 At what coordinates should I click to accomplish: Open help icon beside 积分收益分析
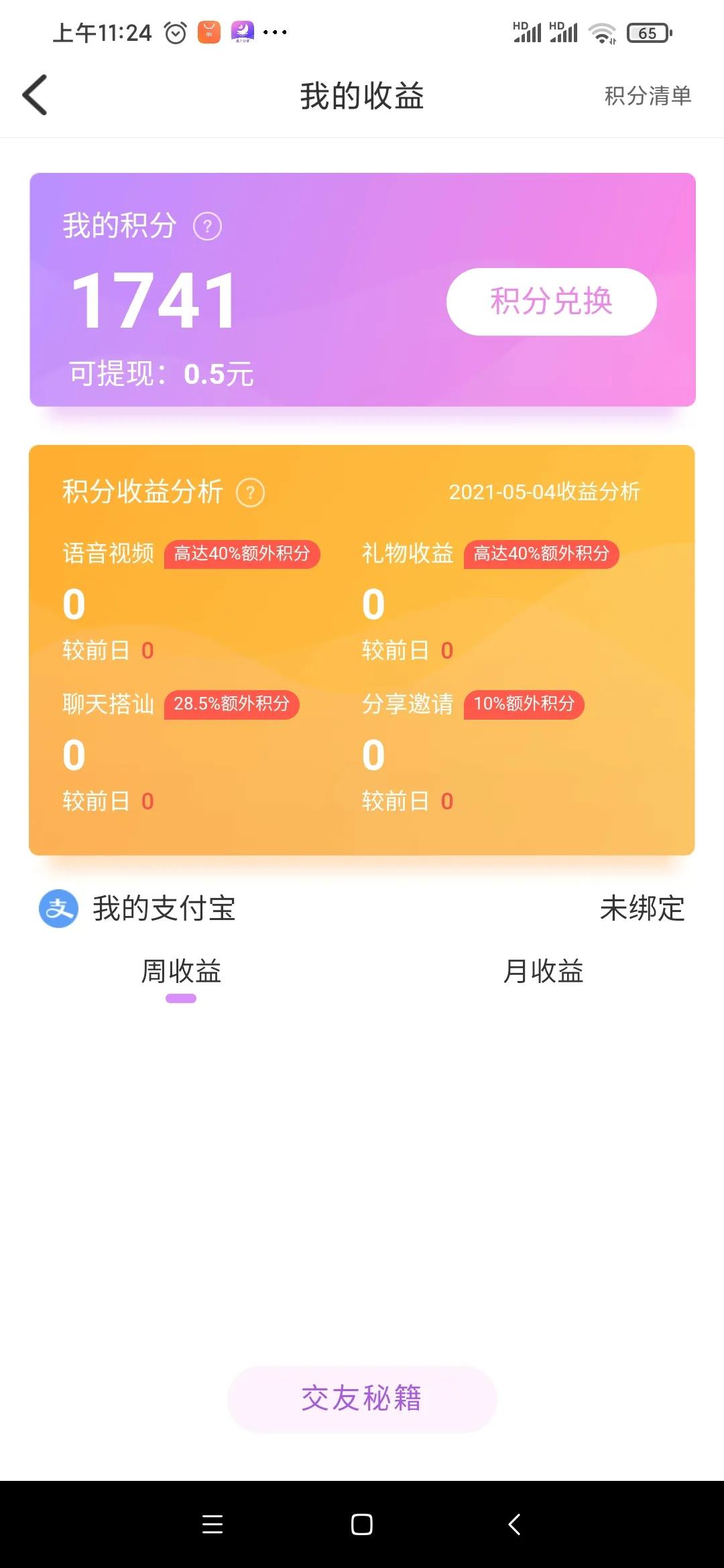[250, 493]
